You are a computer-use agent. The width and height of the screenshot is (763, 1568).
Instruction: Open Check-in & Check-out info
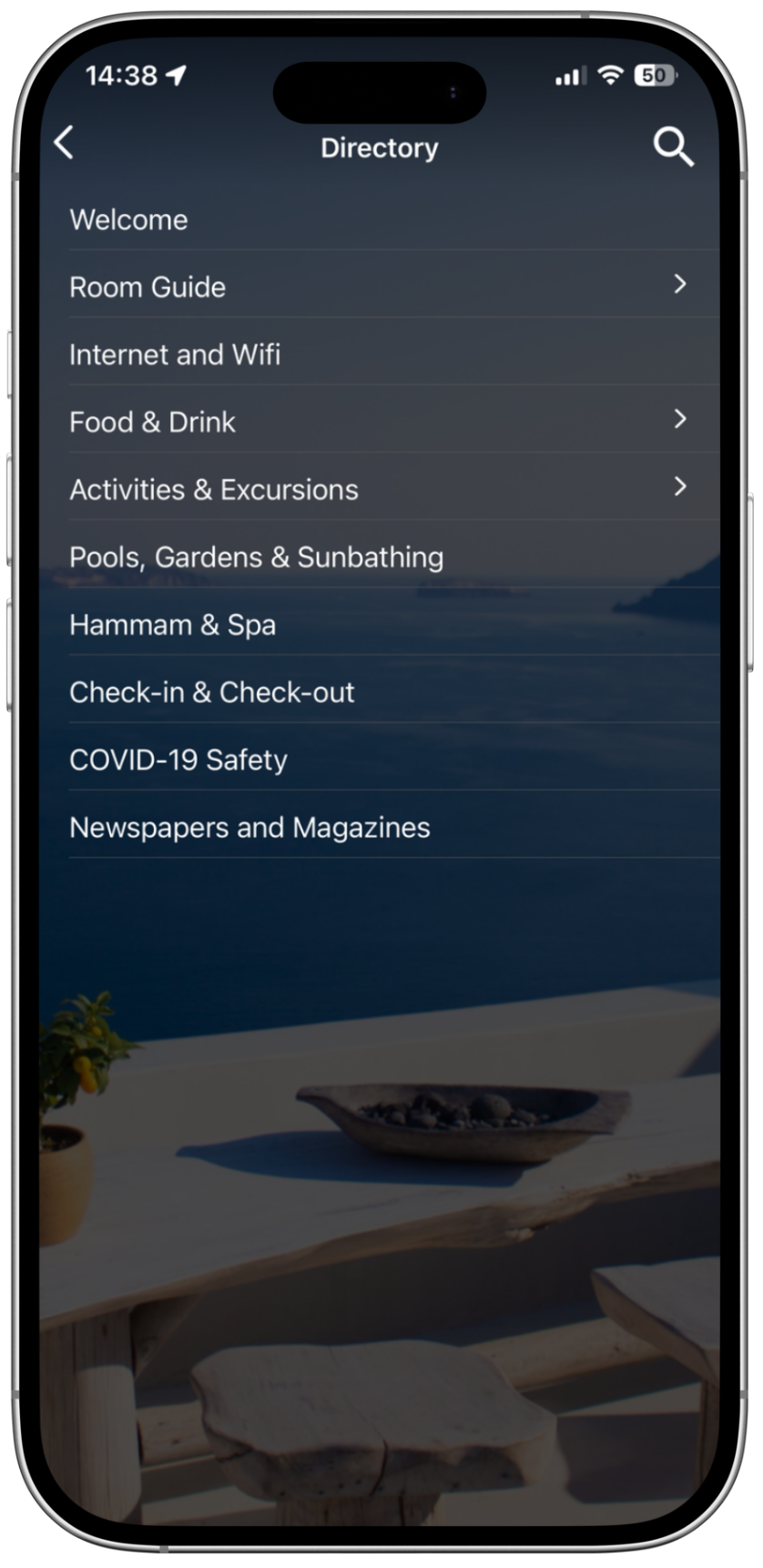[212, 692]
